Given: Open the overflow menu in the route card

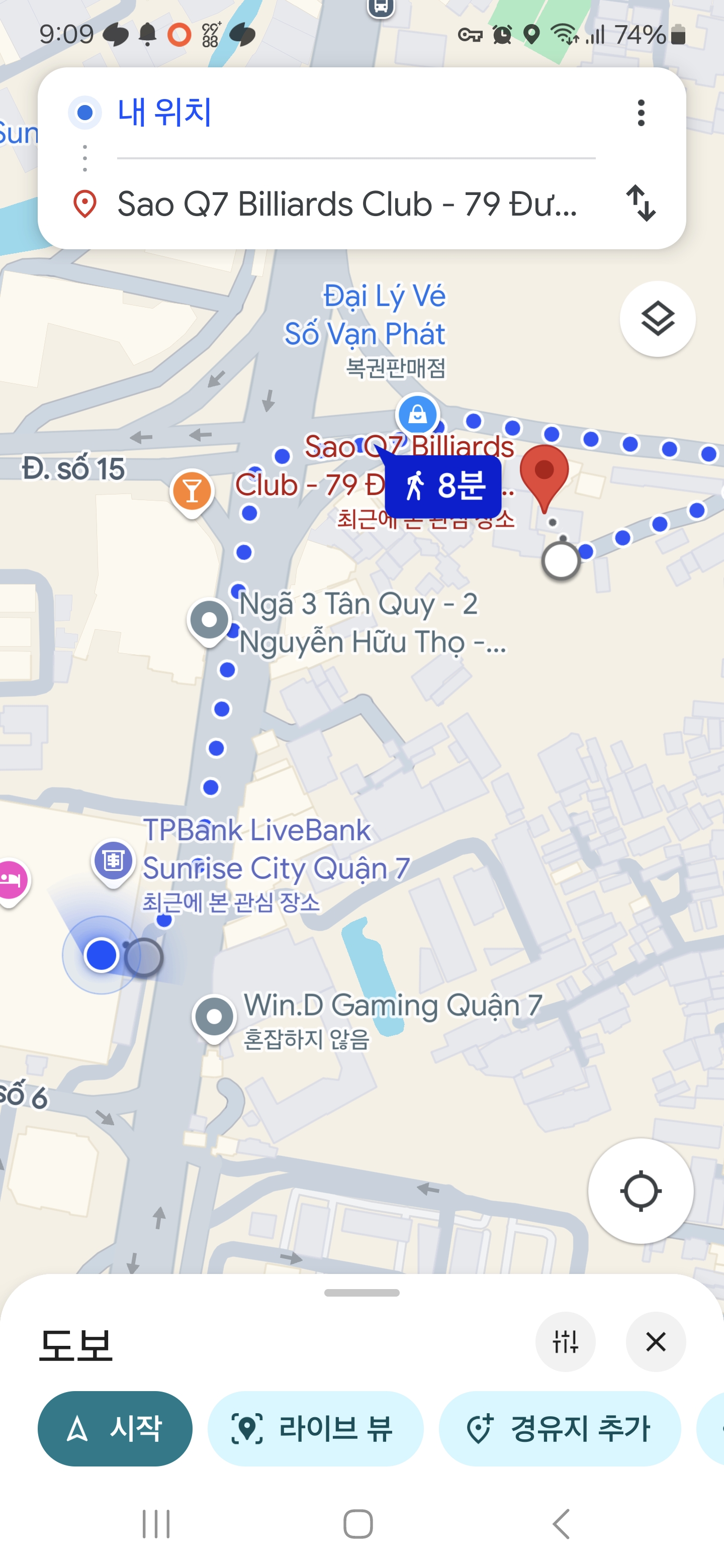Looking at the screenshot, I should (641, 113).
